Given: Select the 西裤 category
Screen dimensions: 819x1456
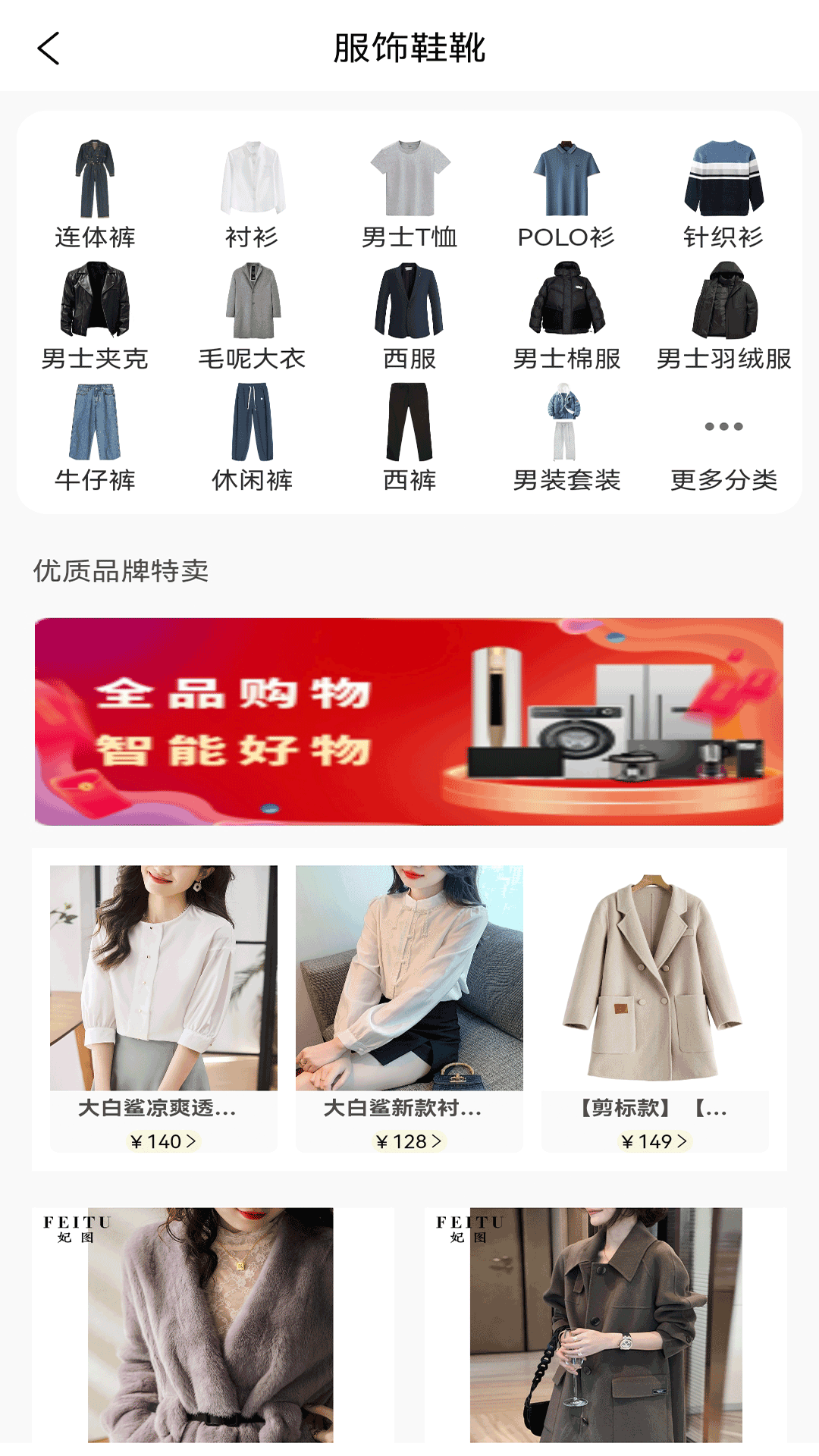Looking at the screenshot, I should coord(409,437).
